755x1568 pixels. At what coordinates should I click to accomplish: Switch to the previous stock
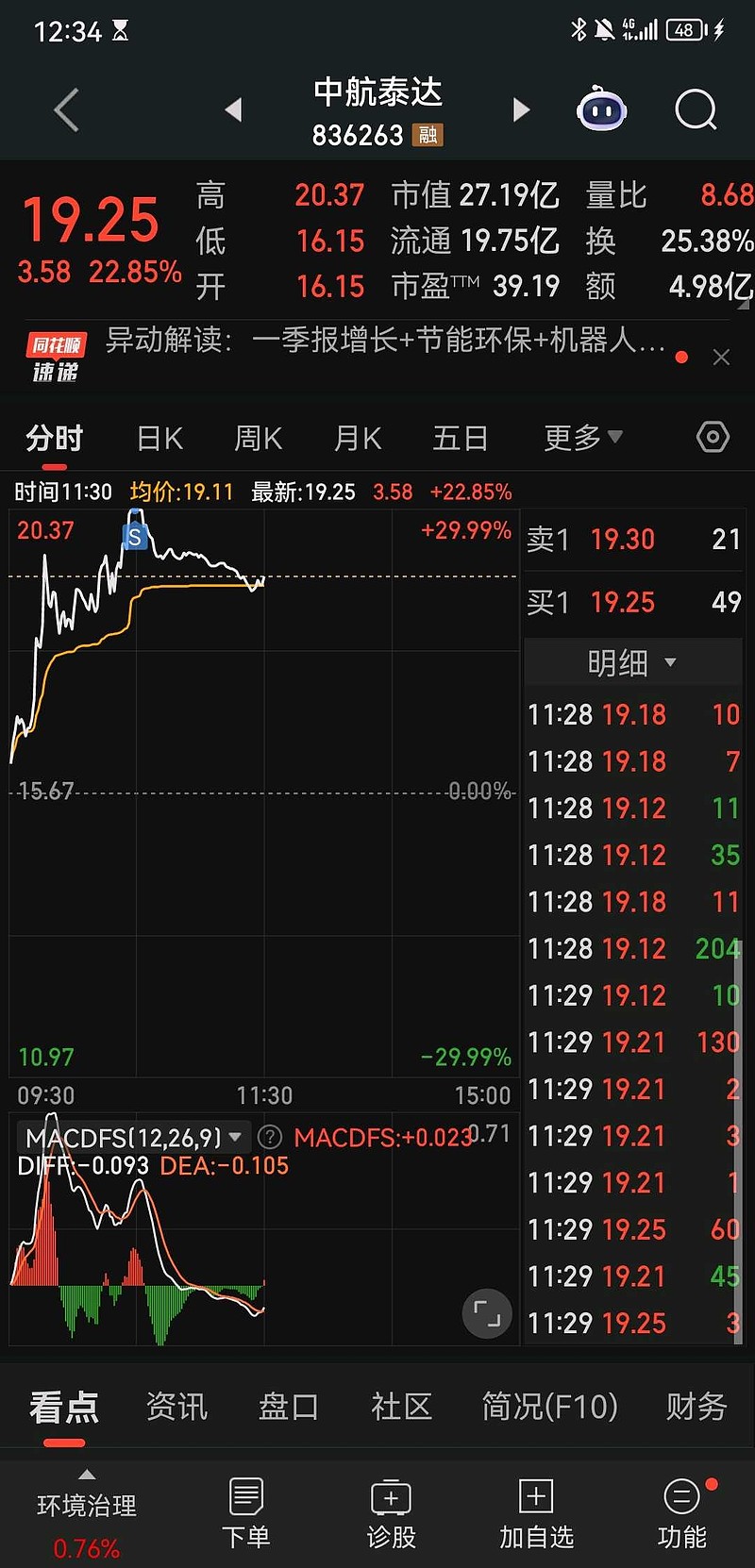[233, 110]
